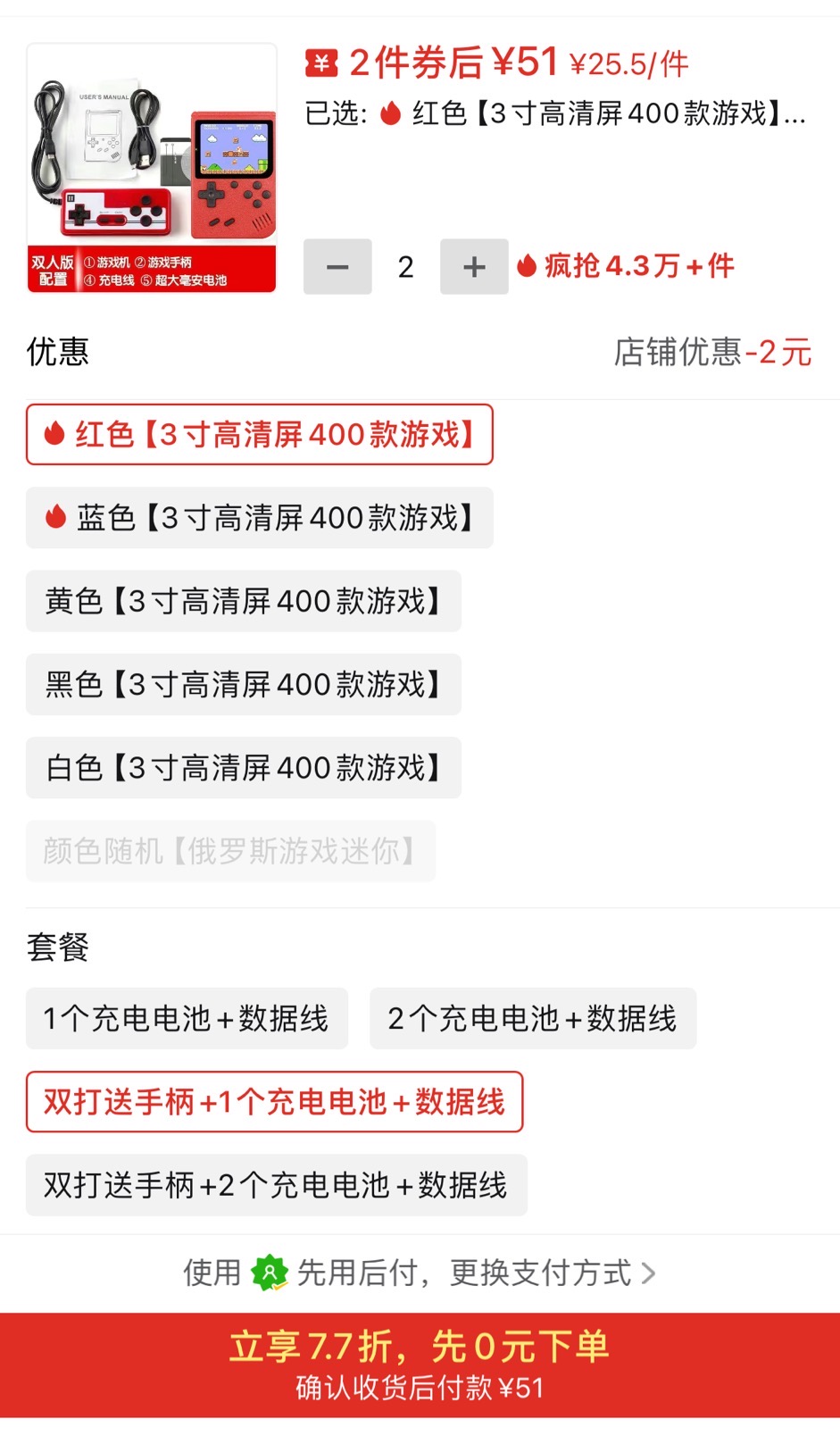840x1444 pixels.
Task: Select the 黑色 3寸高清屏 variant
Action: point(244,684)
